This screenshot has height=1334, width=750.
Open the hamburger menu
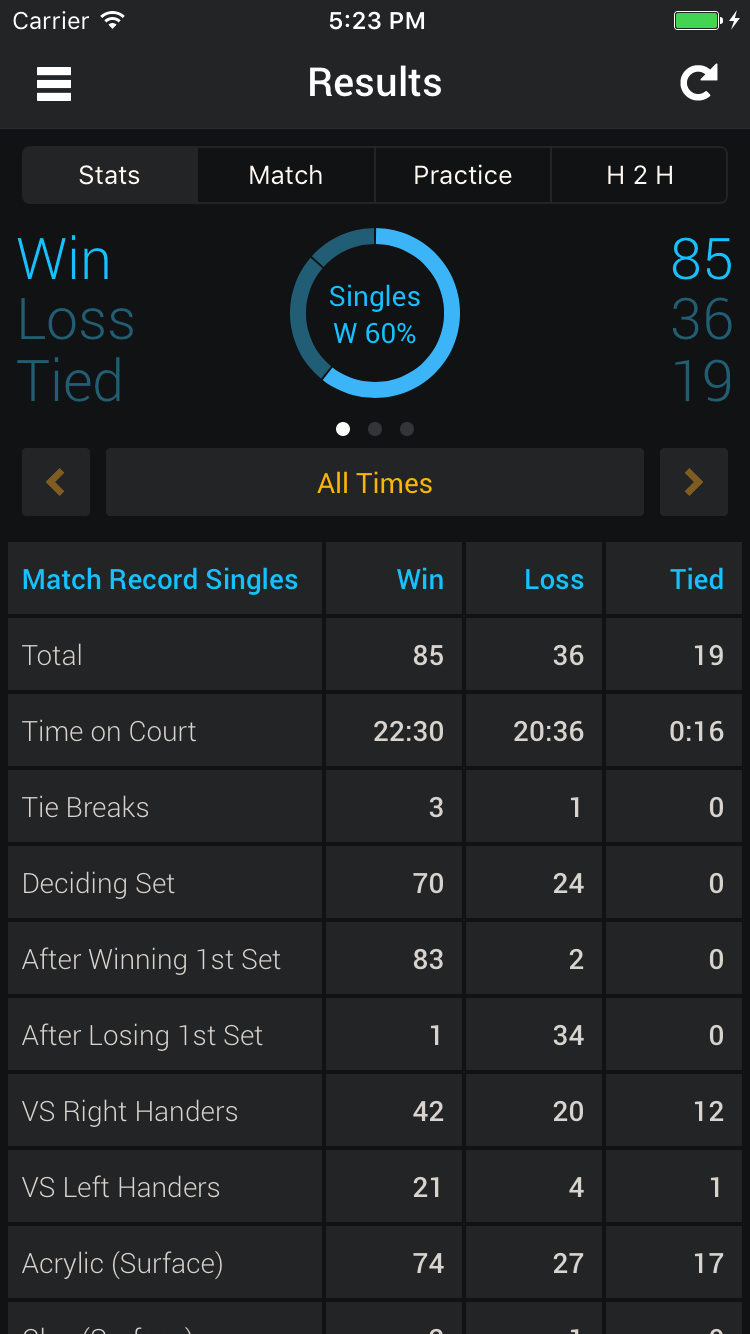[x=54, y=83]
